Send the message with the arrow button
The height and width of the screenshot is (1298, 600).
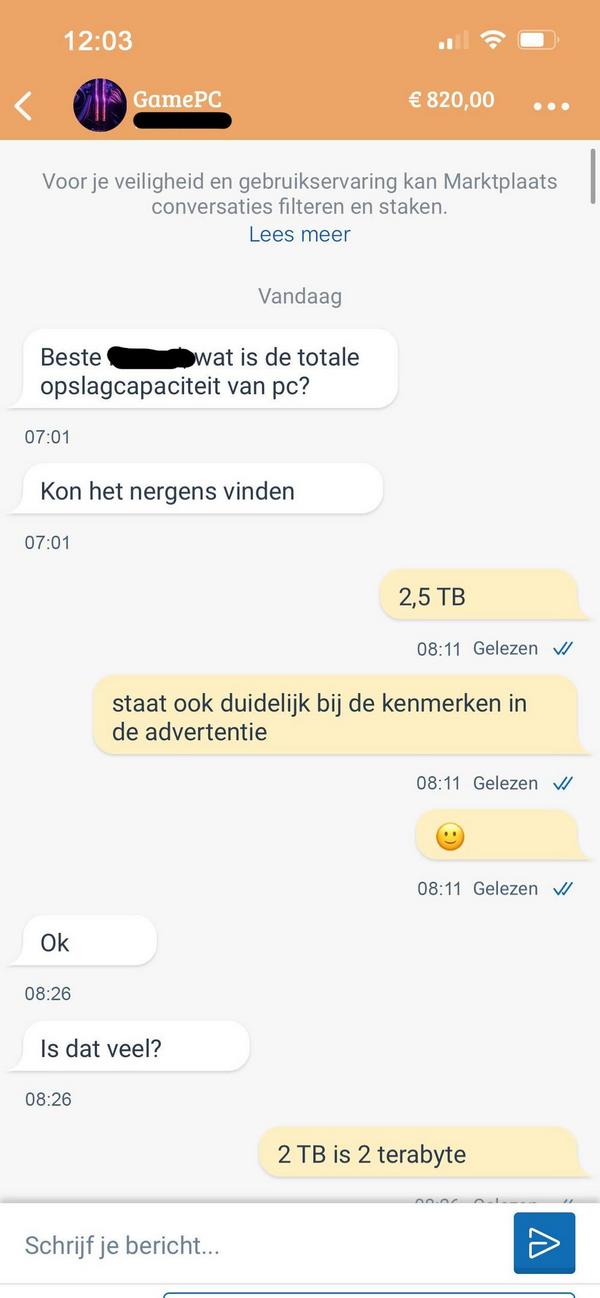click(x=544, y=1243)
